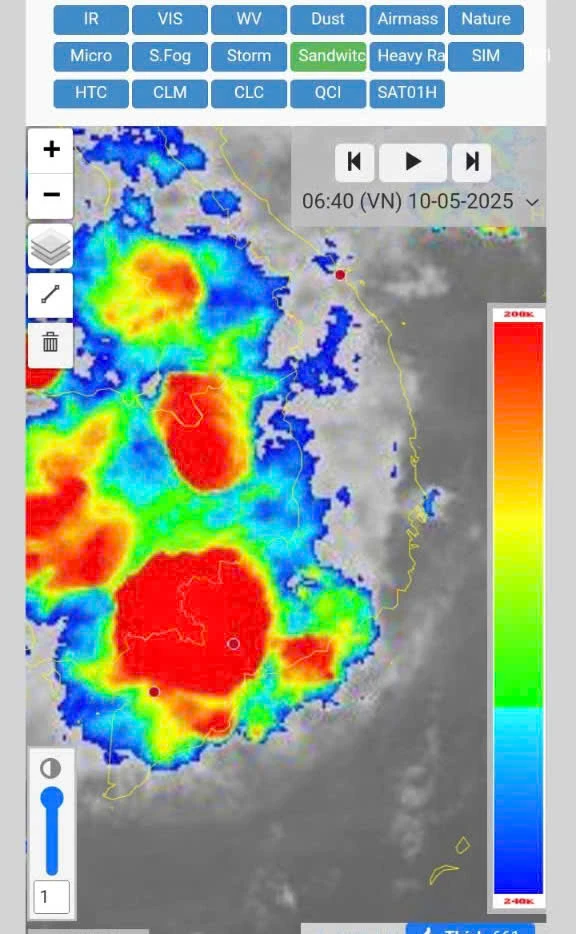576x934 pixels.
Task: Show the SAT01H product
Action: tap(407, 93)
